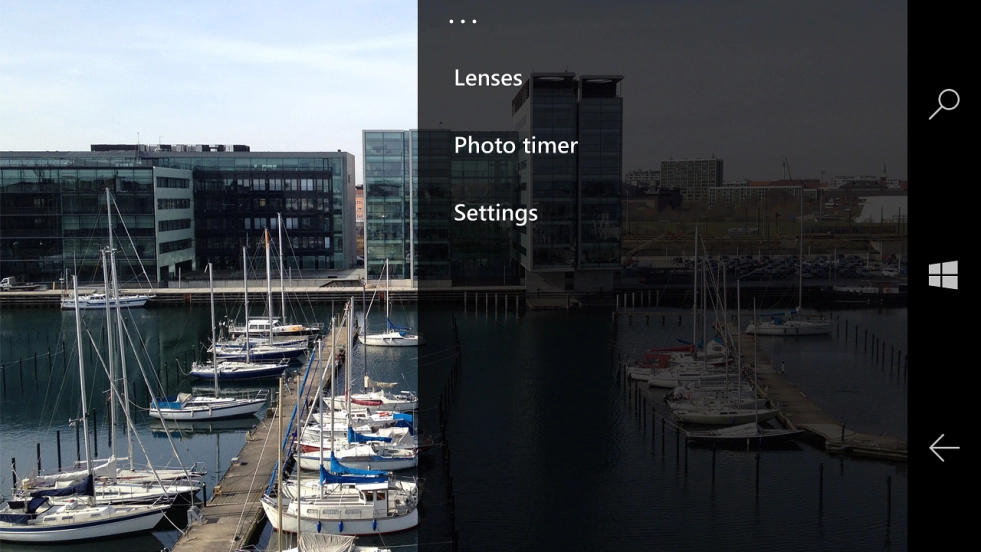Tap the three-dot overflow menu

(462, 21)
